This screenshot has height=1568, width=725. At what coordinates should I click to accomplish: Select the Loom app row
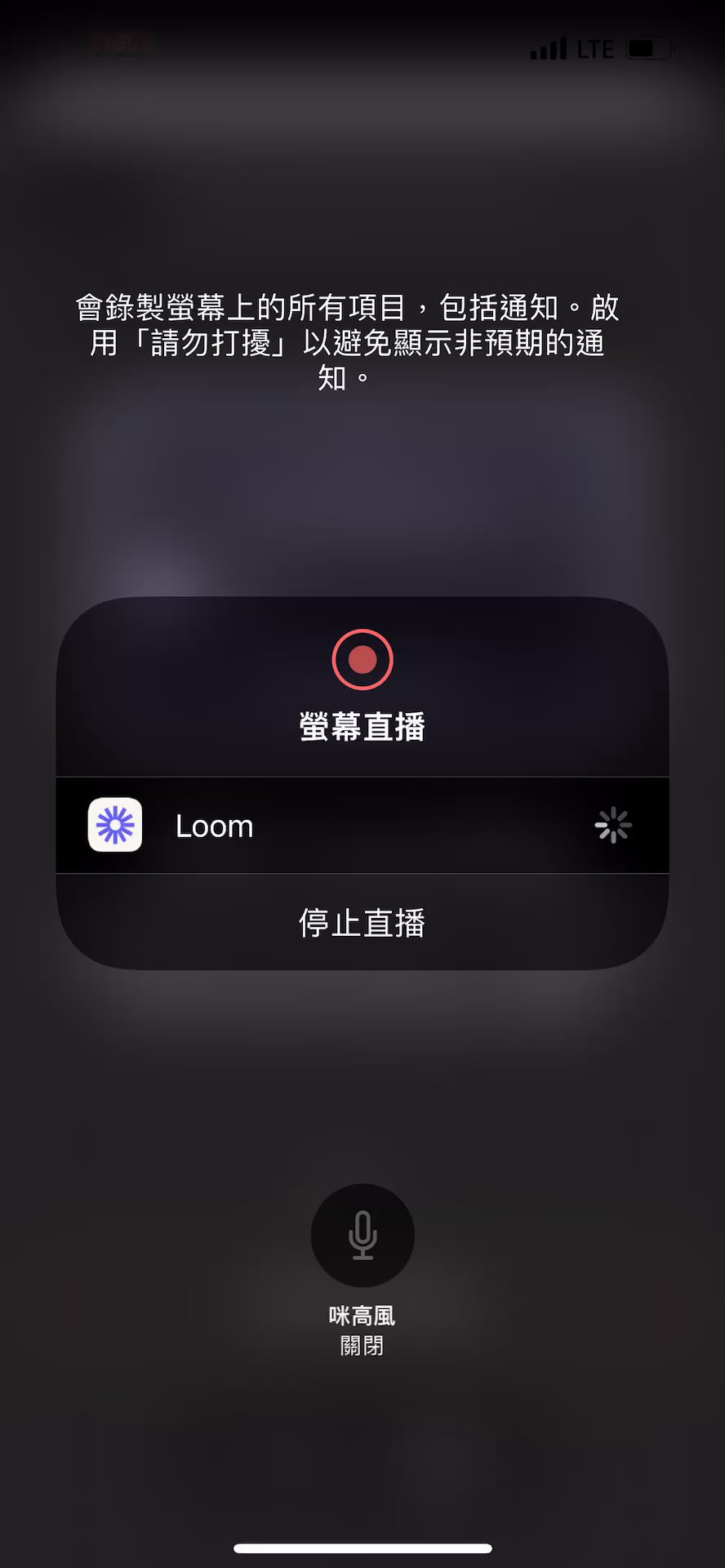pos(362,826)
